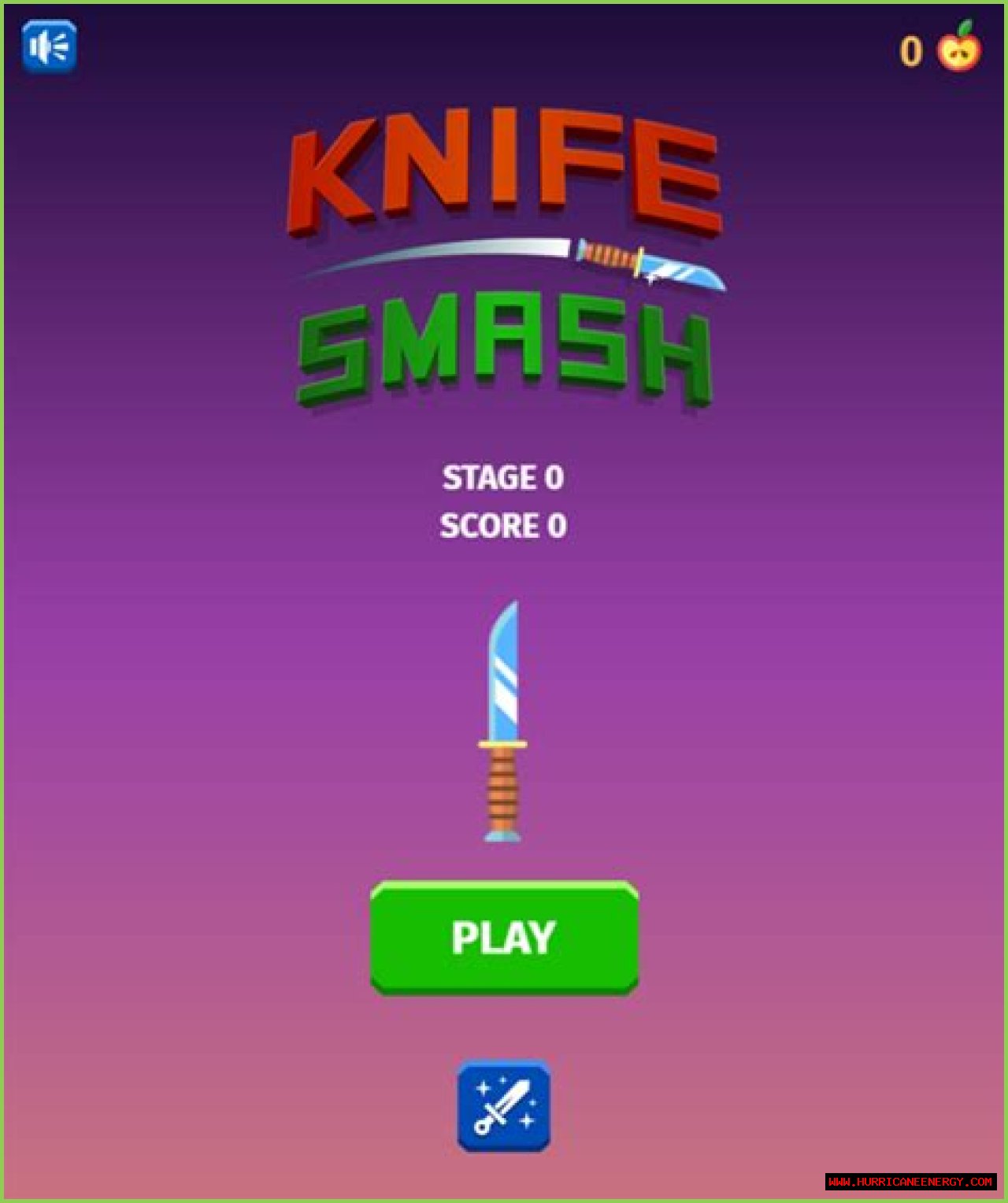Start the game with PLAY
Viewport: 1008px width, 1203px height.
pyautogui.click(x=504, y=937)
